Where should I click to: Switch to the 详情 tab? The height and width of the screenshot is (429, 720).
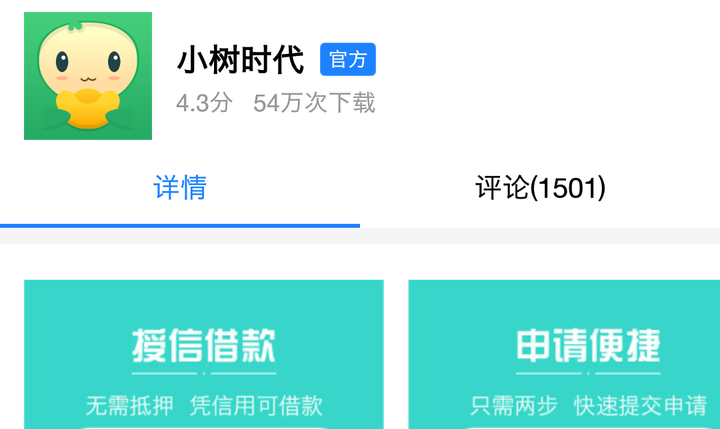pyautogui.click(x=180, y=188)
